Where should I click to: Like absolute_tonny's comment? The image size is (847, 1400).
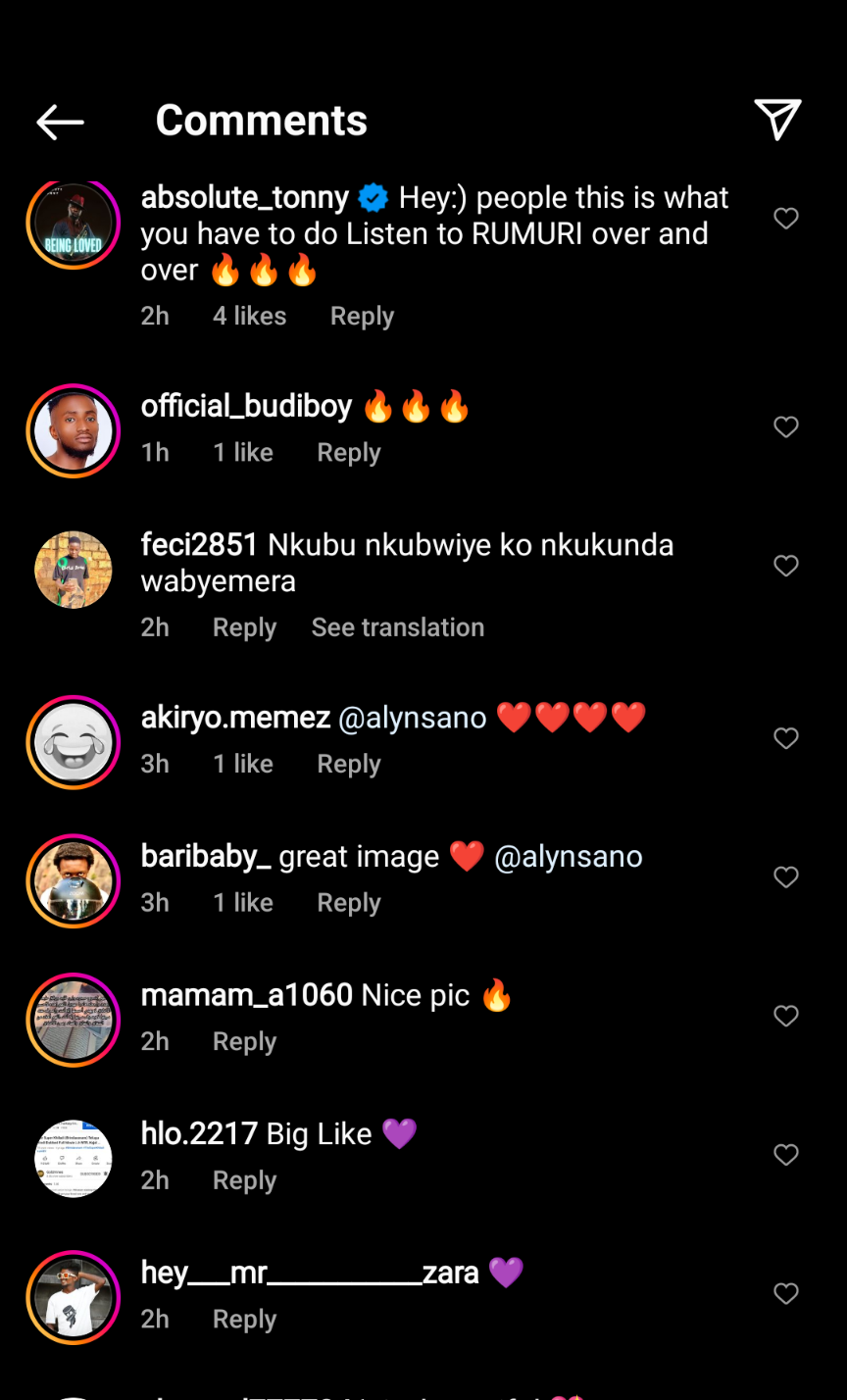tap(786, 219)
